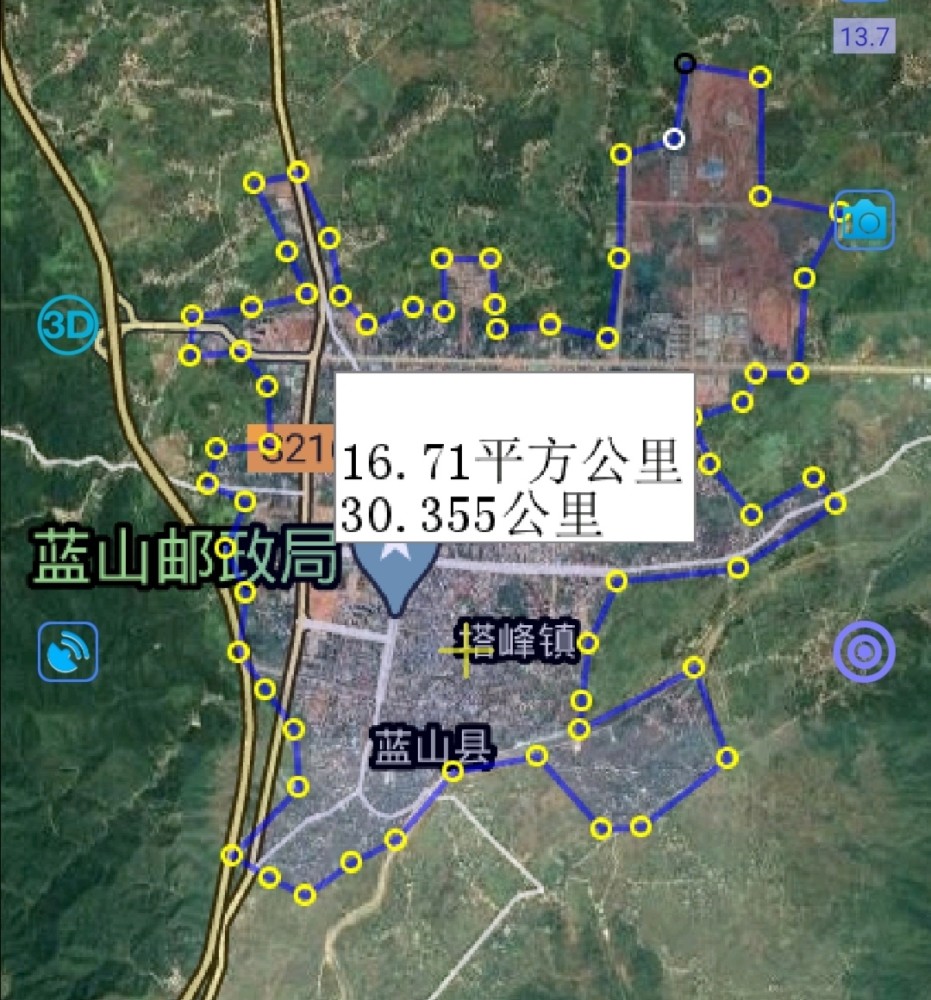This screenshot has height=1000, width=931.
Task: Center the map on my location
Action: pyautogui.click(x=864, y=652)
